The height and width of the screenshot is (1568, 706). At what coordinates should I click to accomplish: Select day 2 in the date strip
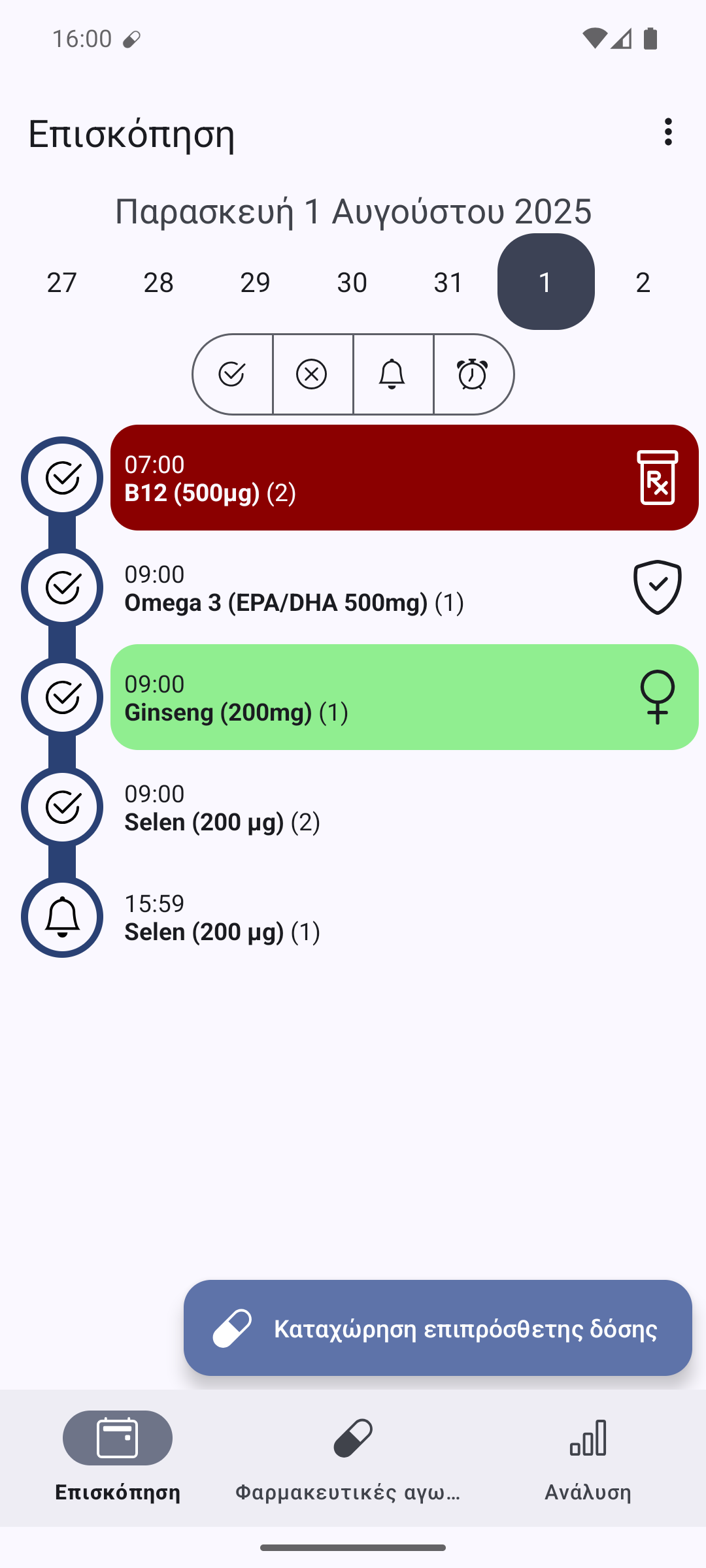point(643,282)
